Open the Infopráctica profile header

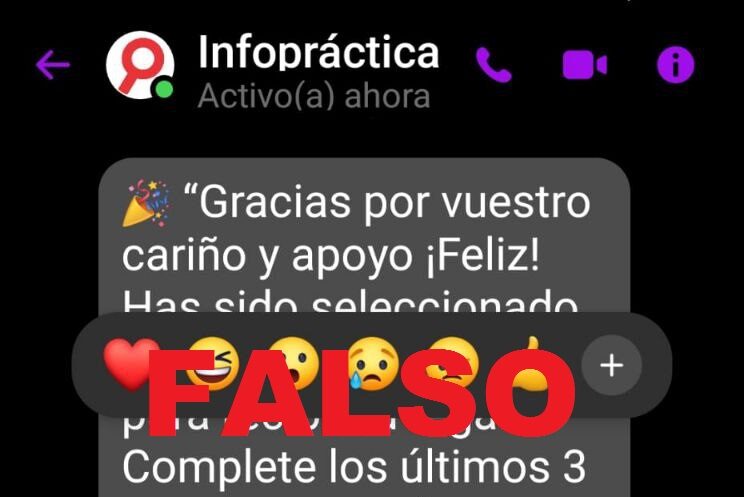(317, 68)
